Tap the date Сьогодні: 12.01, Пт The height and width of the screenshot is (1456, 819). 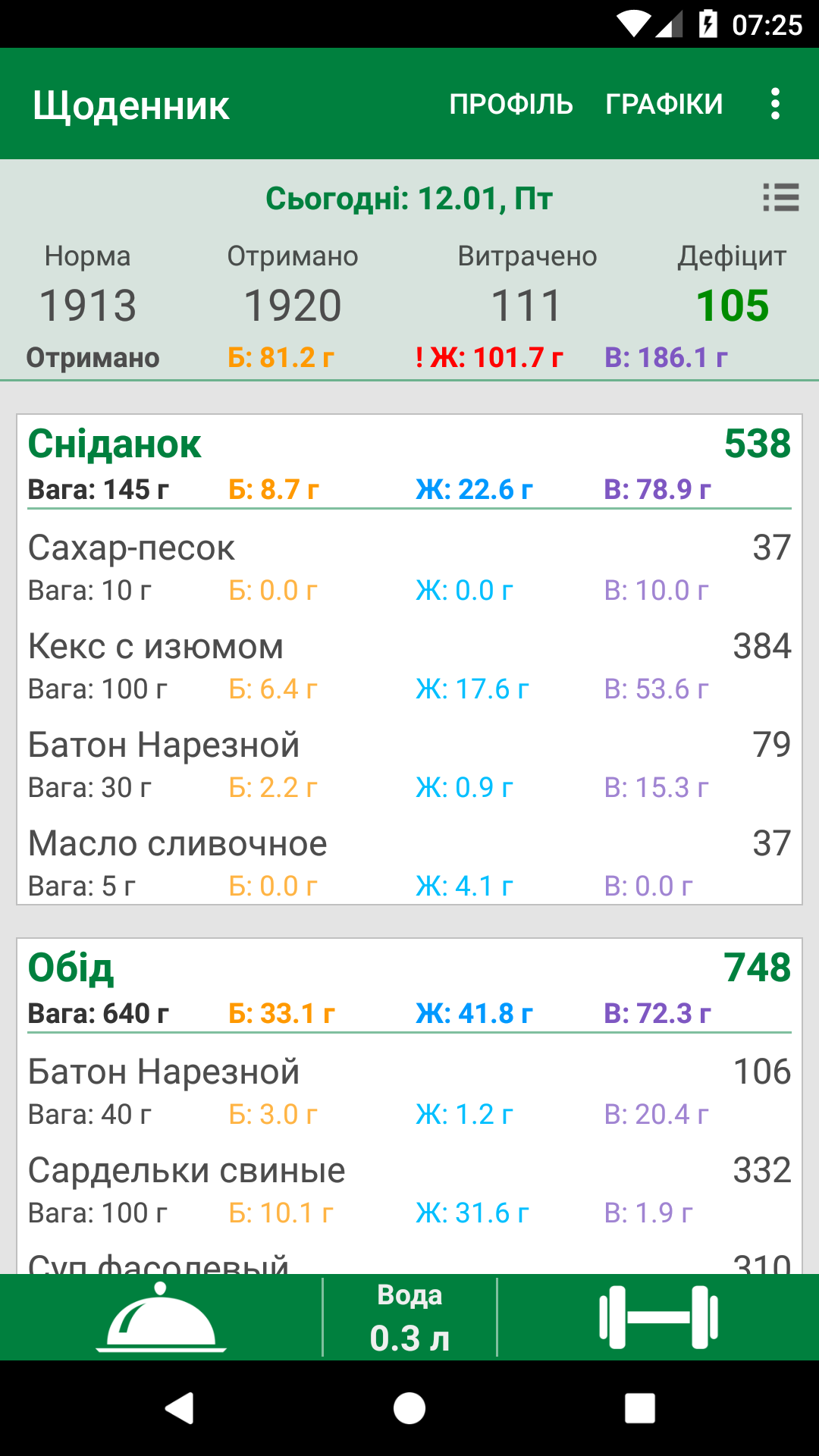[409, 199]
